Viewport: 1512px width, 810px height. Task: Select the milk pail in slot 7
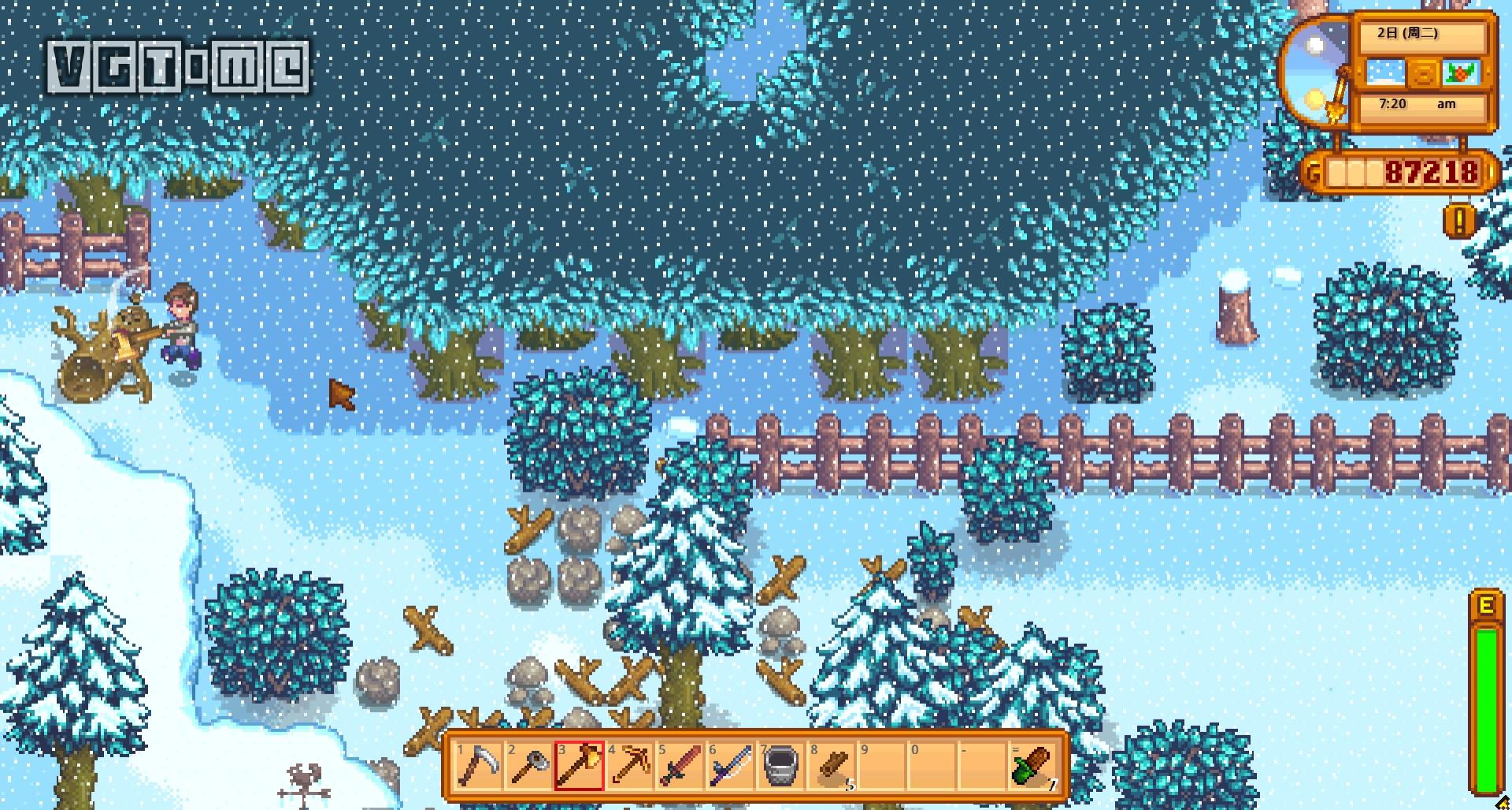pyautogui.click(x=780, y=765)
